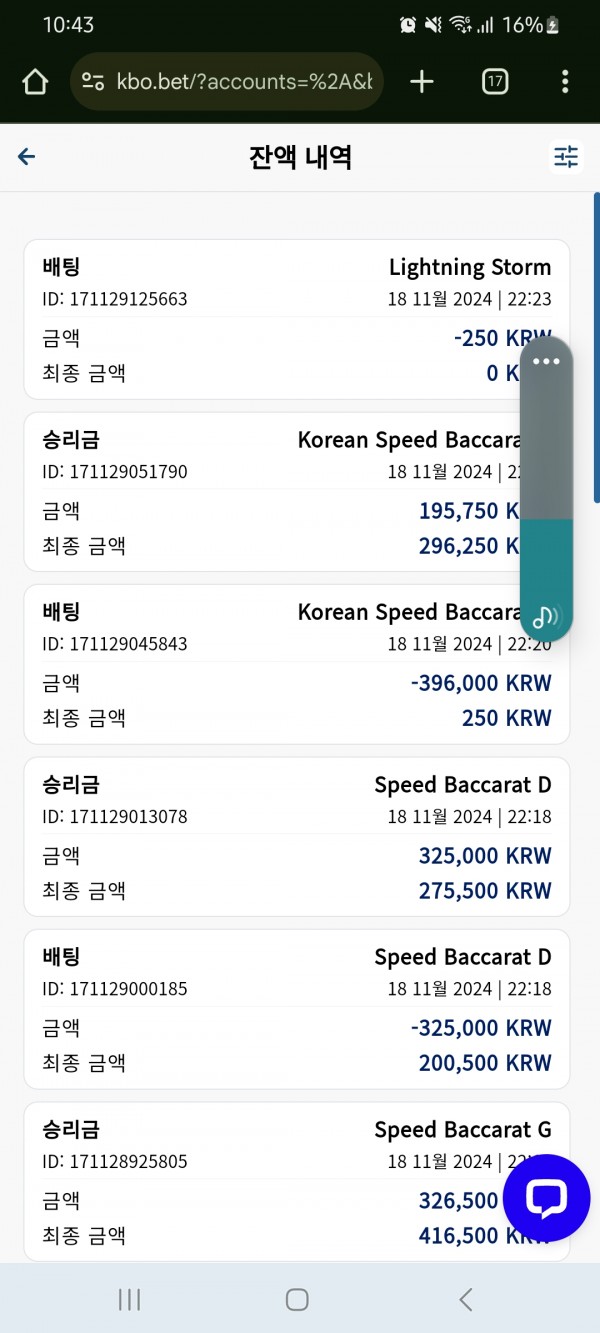Expand the floating volume panel options

tap(546, 361)
